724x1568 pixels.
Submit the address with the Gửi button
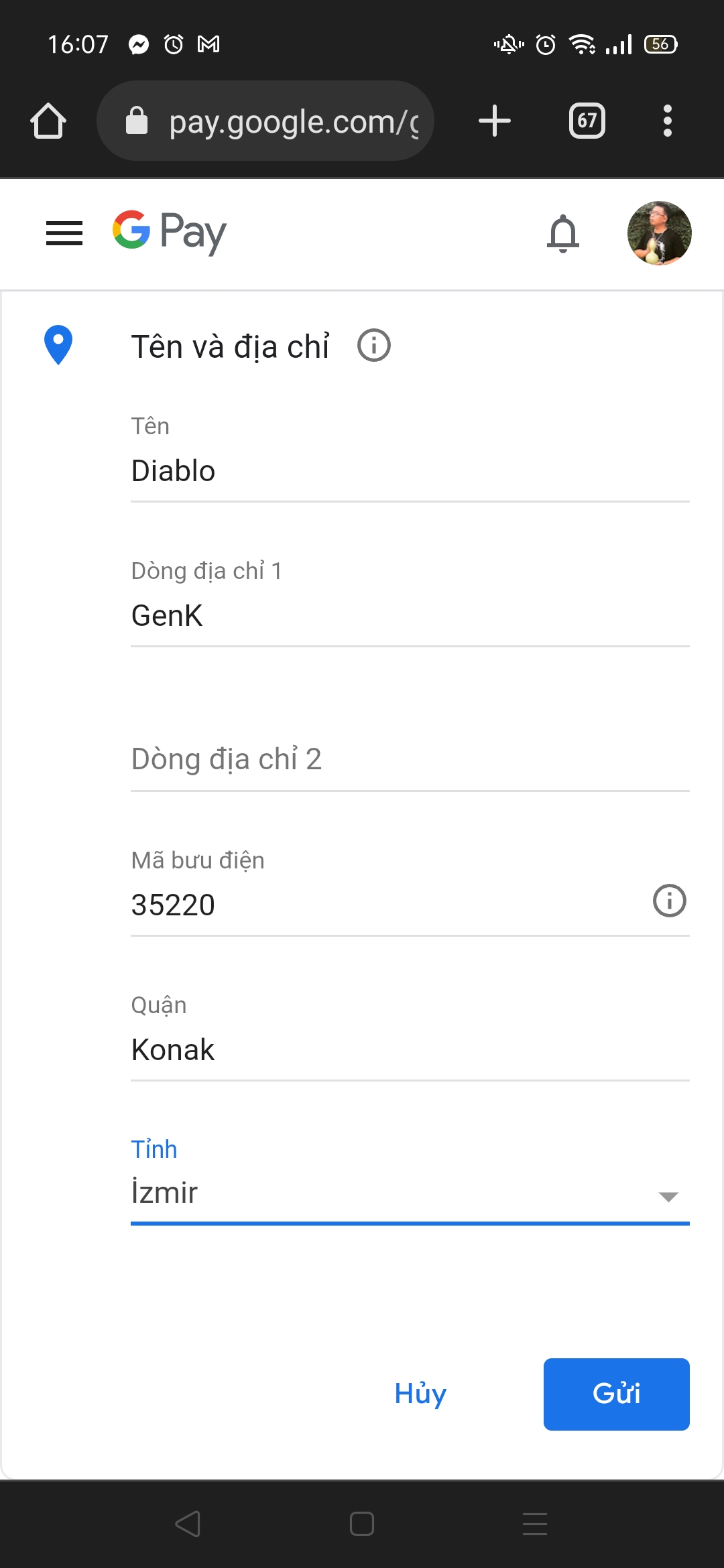[616, 1394]
